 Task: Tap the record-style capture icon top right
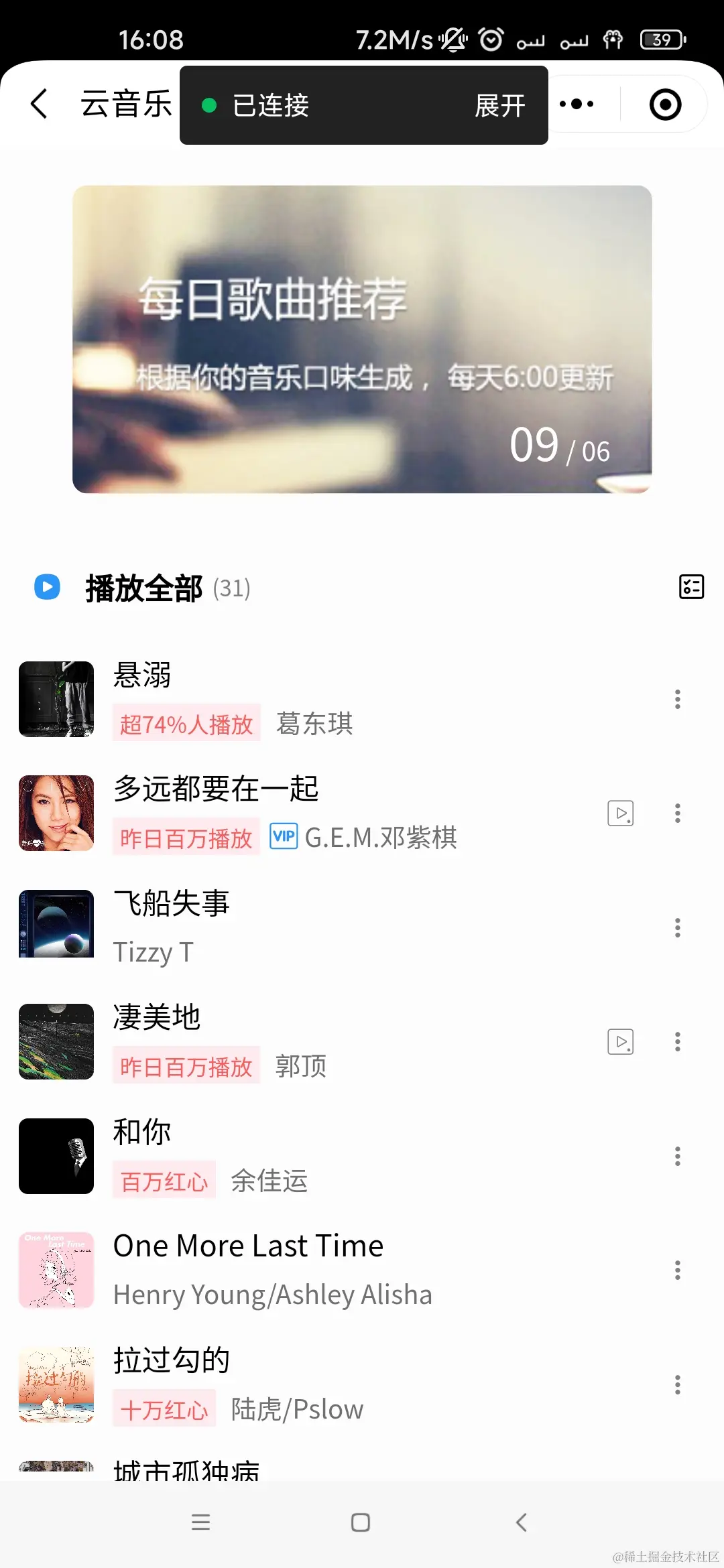pos(664,104)
